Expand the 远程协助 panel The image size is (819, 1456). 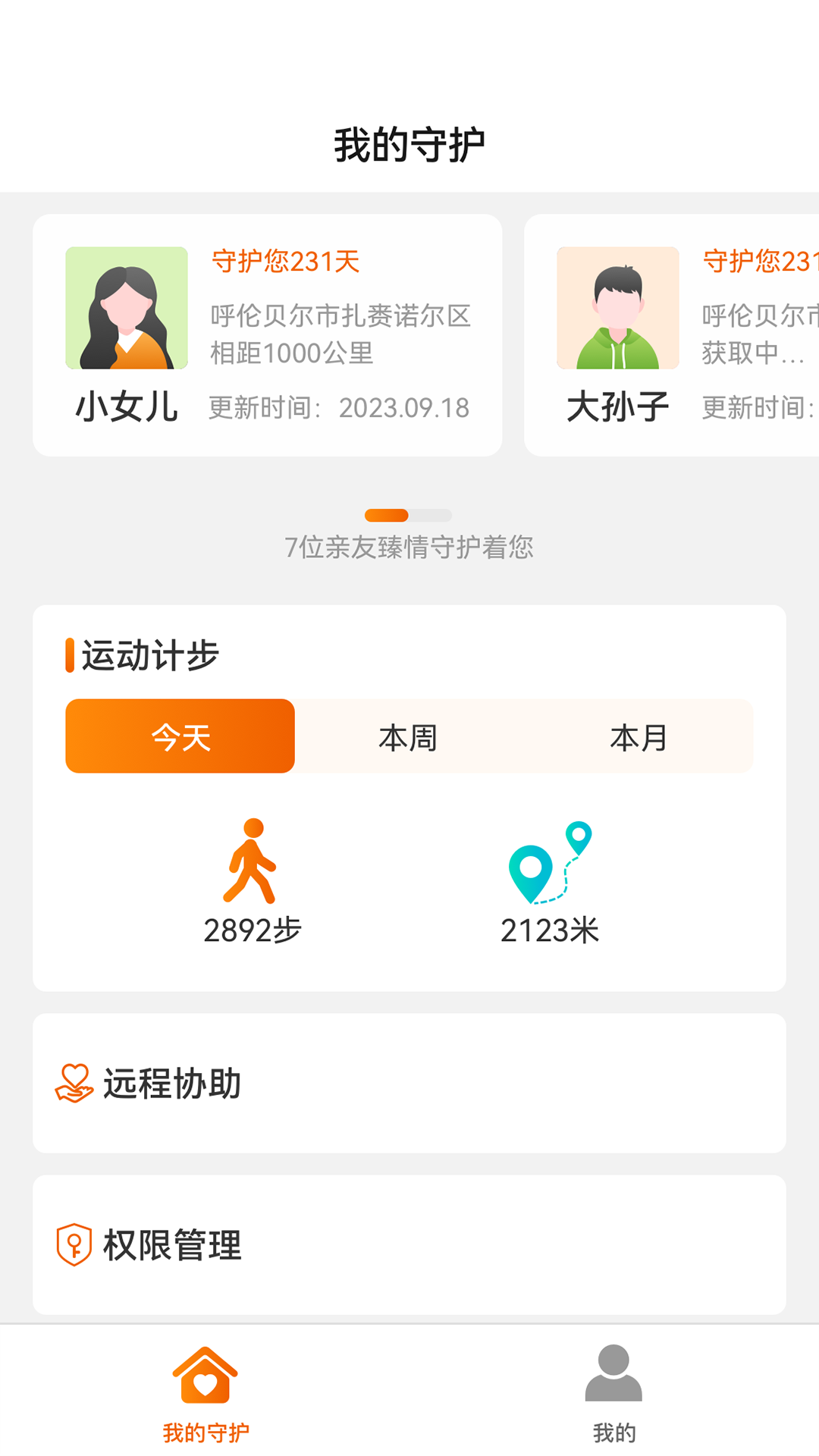[x=409, y=1083]
